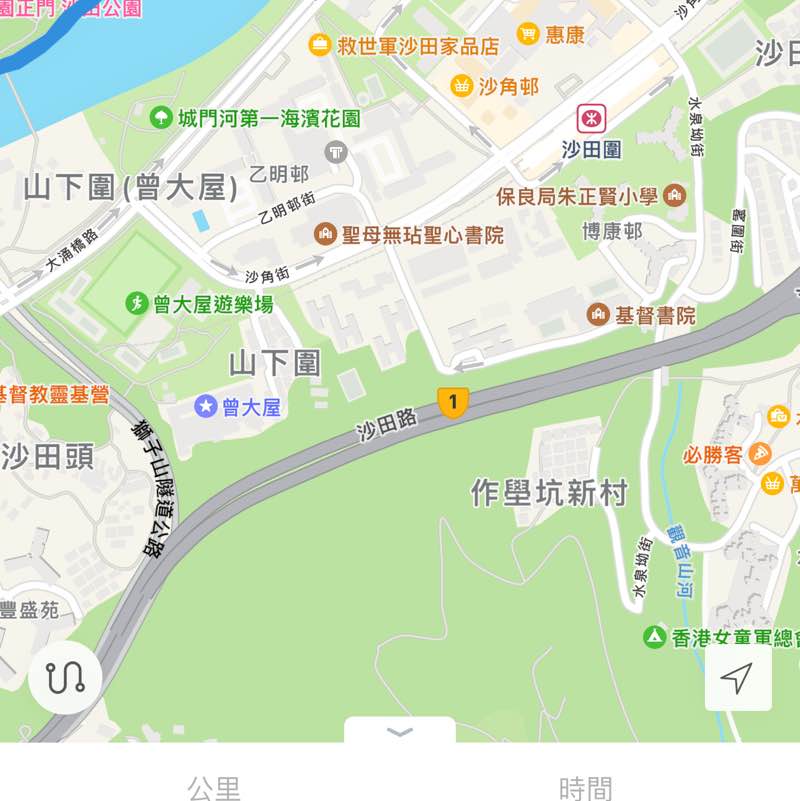
Task: Toggle current location tracking with the arrow icon
Action: 738,676
